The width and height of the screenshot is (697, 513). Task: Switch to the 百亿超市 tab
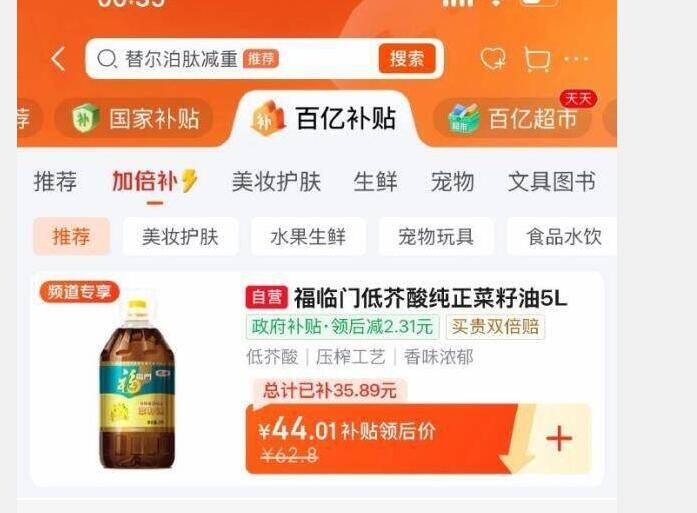[515, 119]
